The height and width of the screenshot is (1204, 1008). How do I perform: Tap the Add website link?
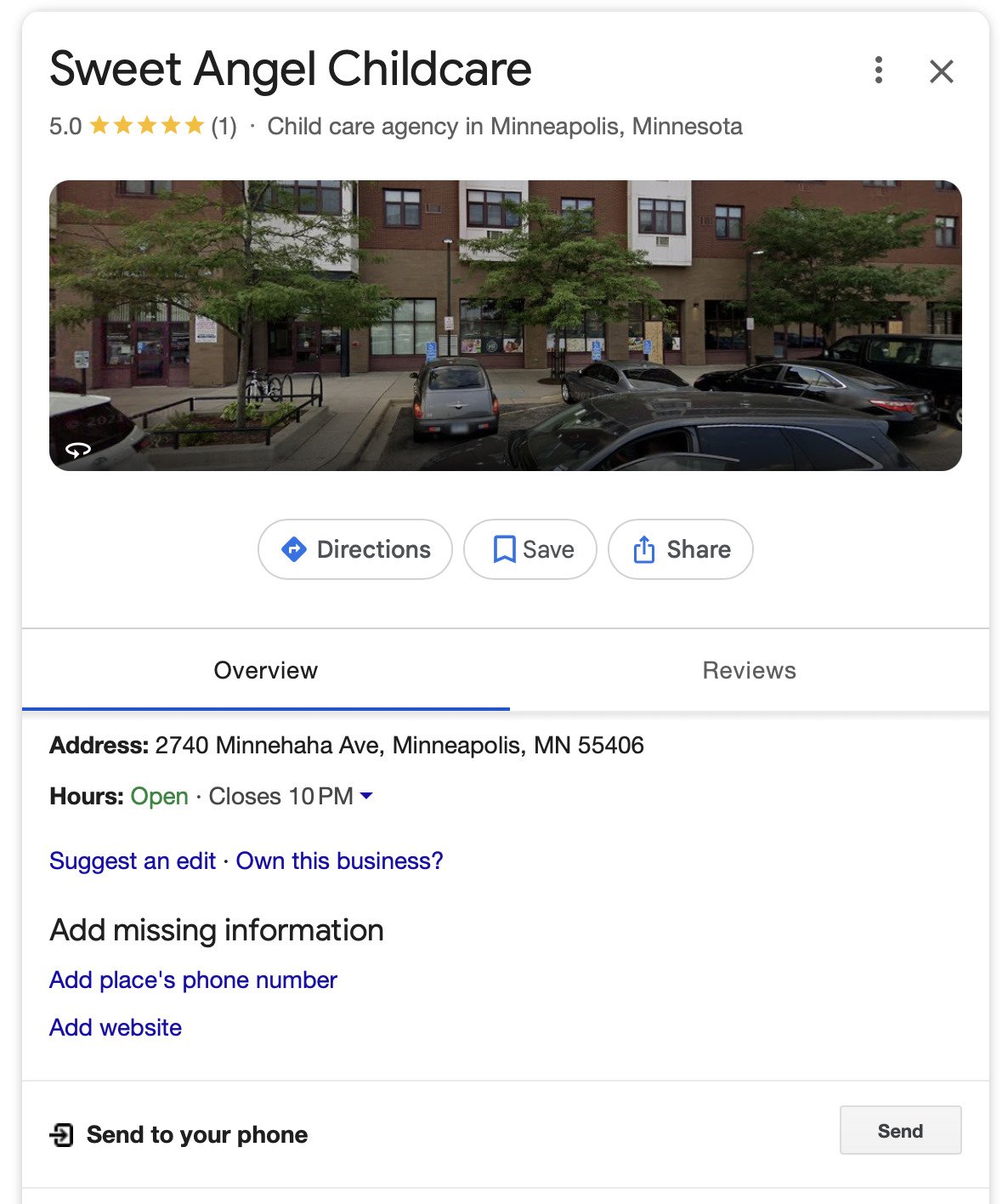tap(116, 1027)
